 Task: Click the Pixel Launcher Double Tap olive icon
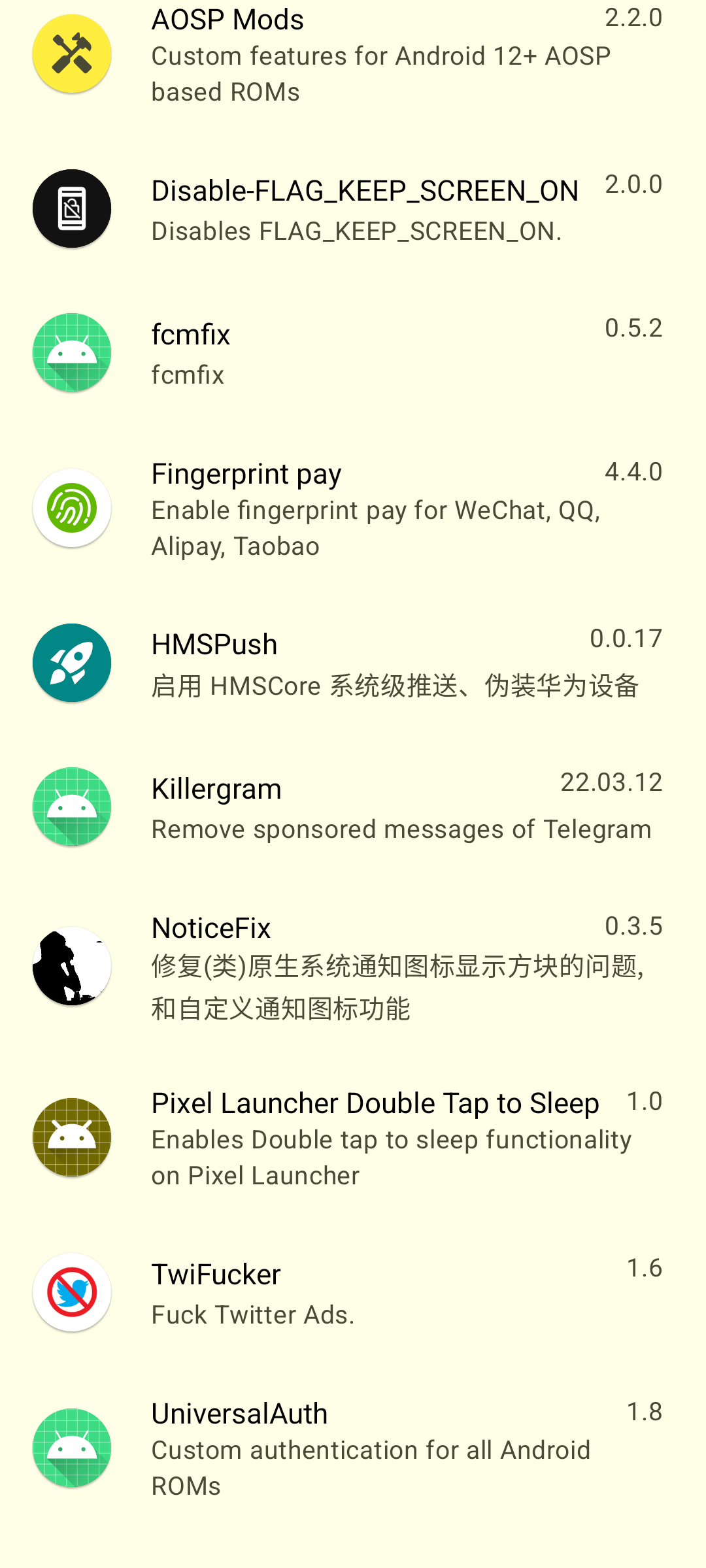click(x=71, y=1137)
